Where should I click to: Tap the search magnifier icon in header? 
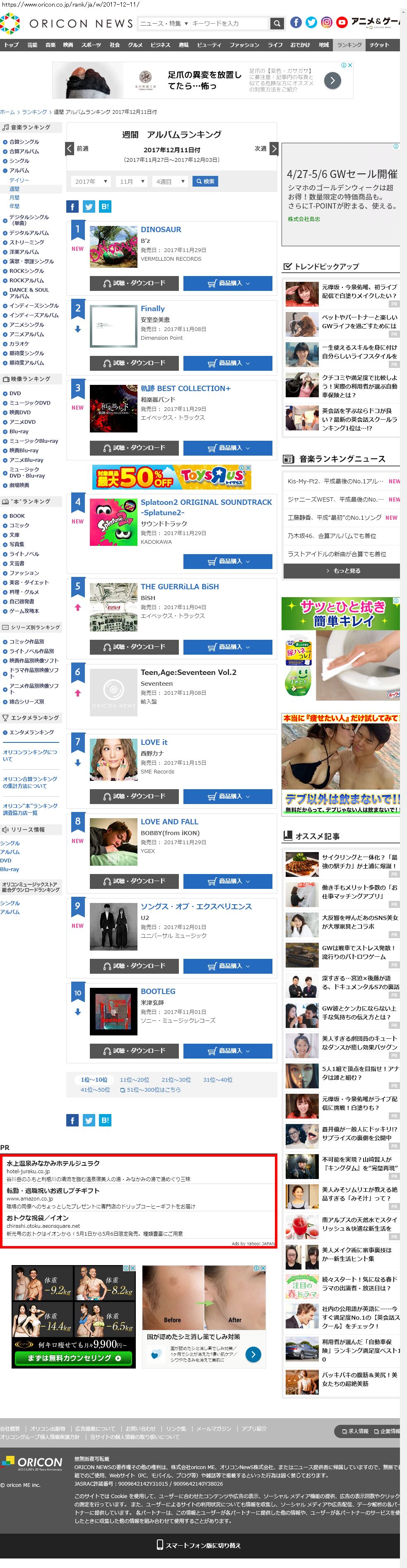pos(277,23)
